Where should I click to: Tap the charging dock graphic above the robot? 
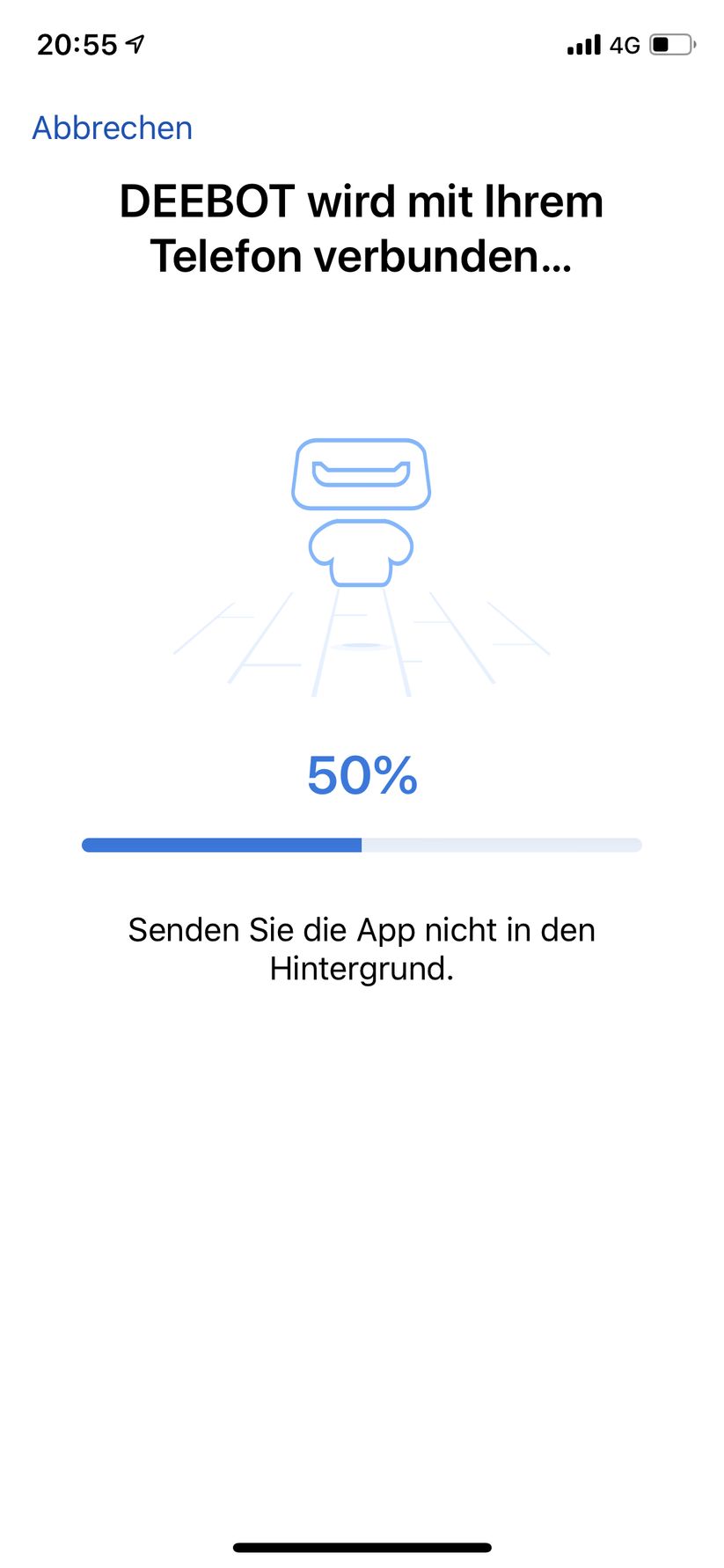pos(361,475)
